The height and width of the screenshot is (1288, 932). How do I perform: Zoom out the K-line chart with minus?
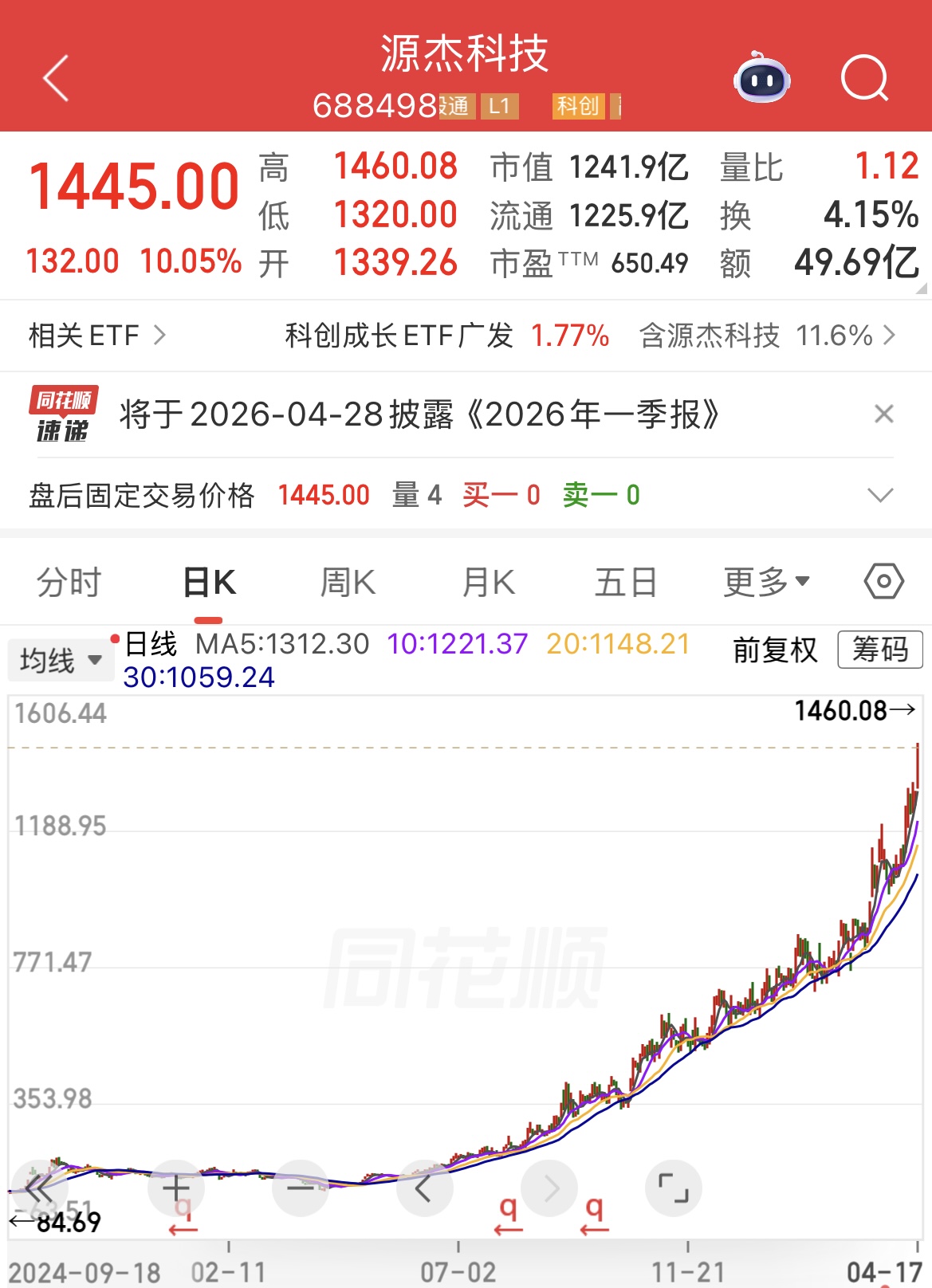pyautogui.click(x=301, y=1188)
